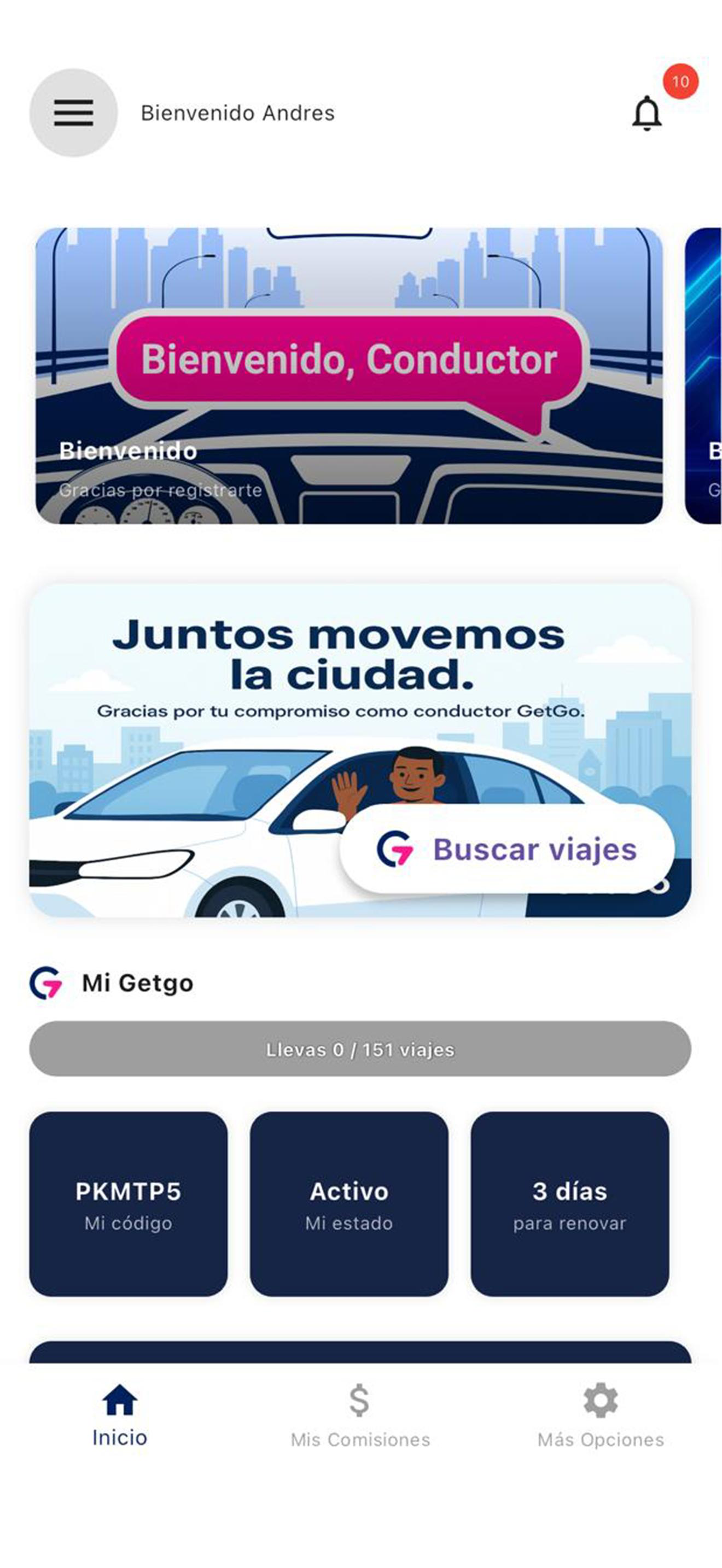Tap Bienvenido Andres greeting text
Screen dimensions: 722x1568
(238, 113)
